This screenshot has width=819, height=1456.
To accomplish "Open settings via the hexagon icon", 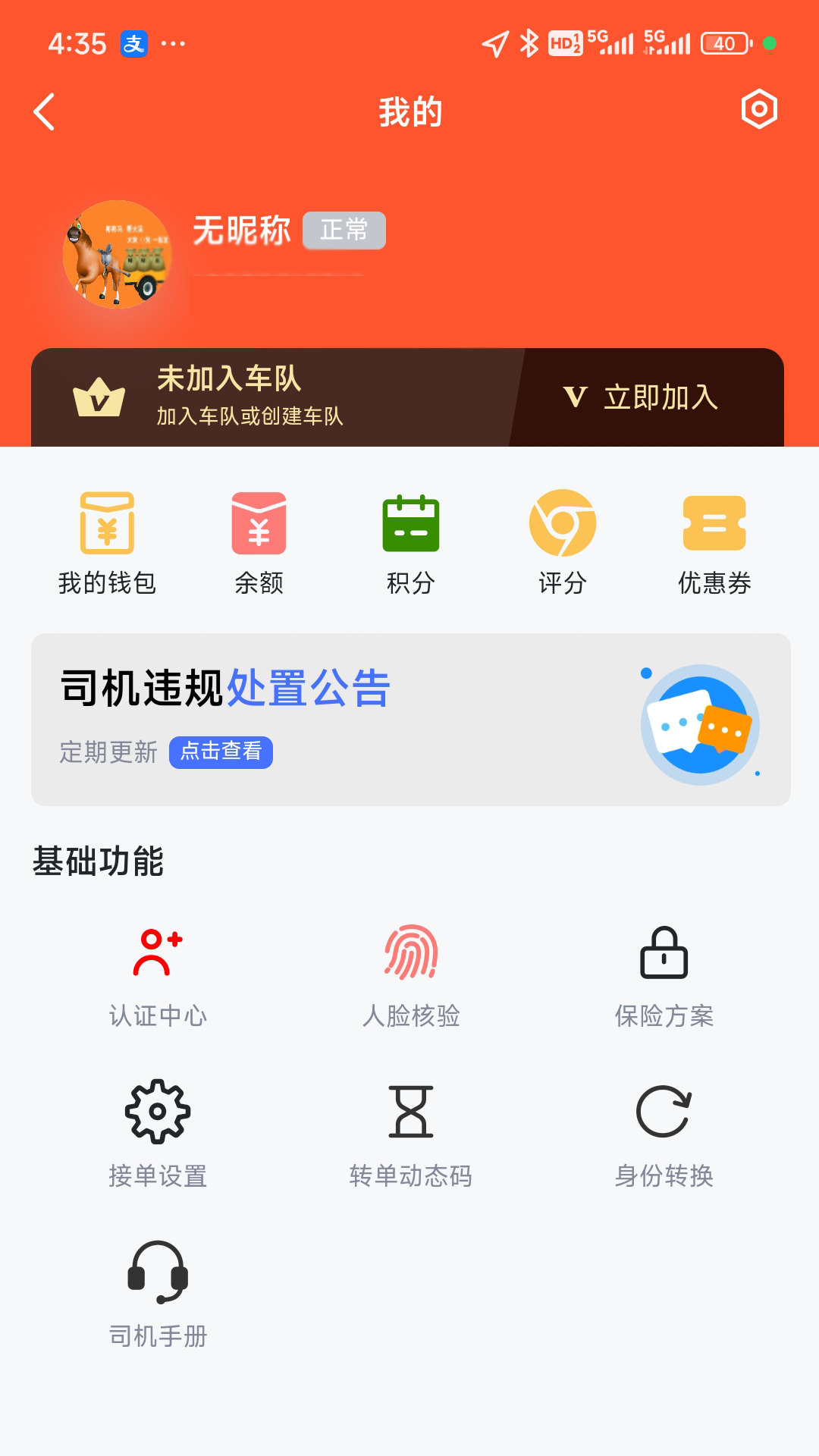I will point(759,110).
